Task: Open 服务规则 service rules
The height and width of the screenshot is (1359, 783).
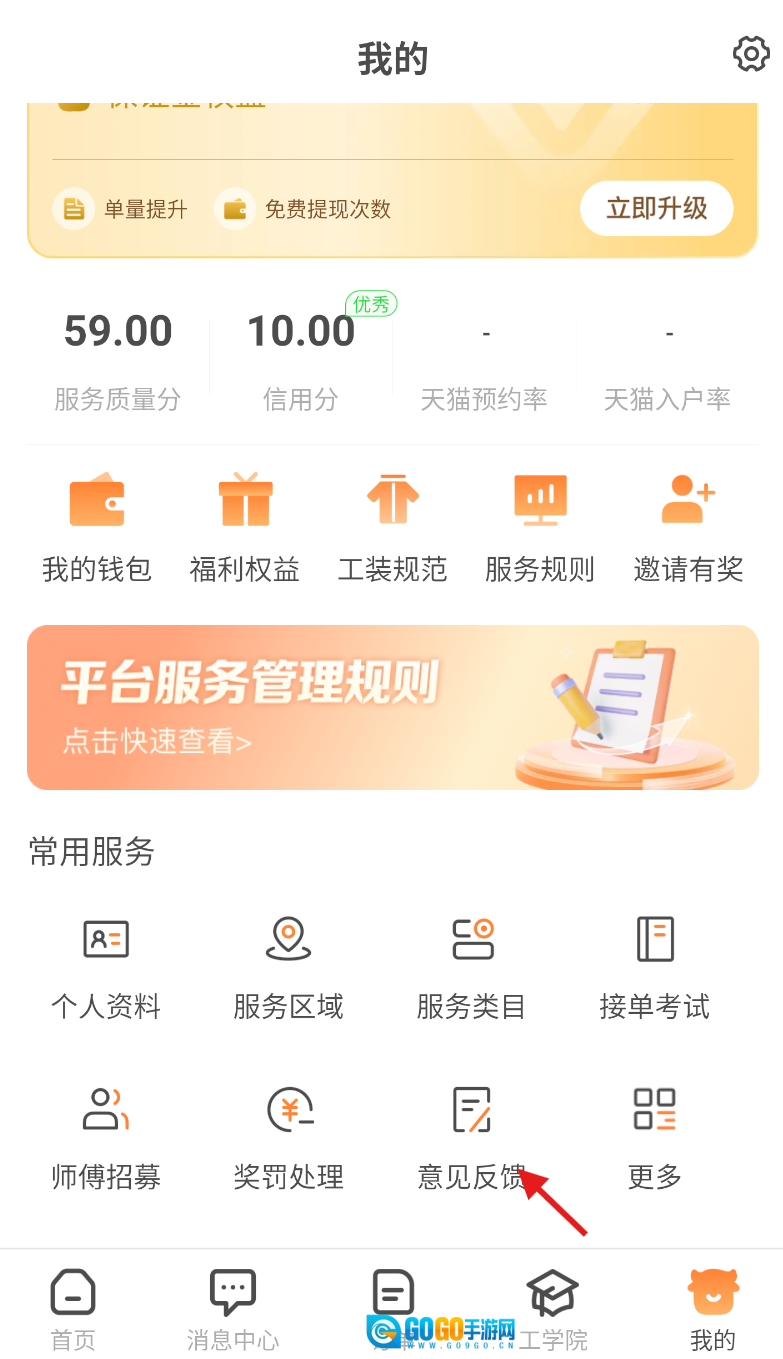Action: [540, 527]
